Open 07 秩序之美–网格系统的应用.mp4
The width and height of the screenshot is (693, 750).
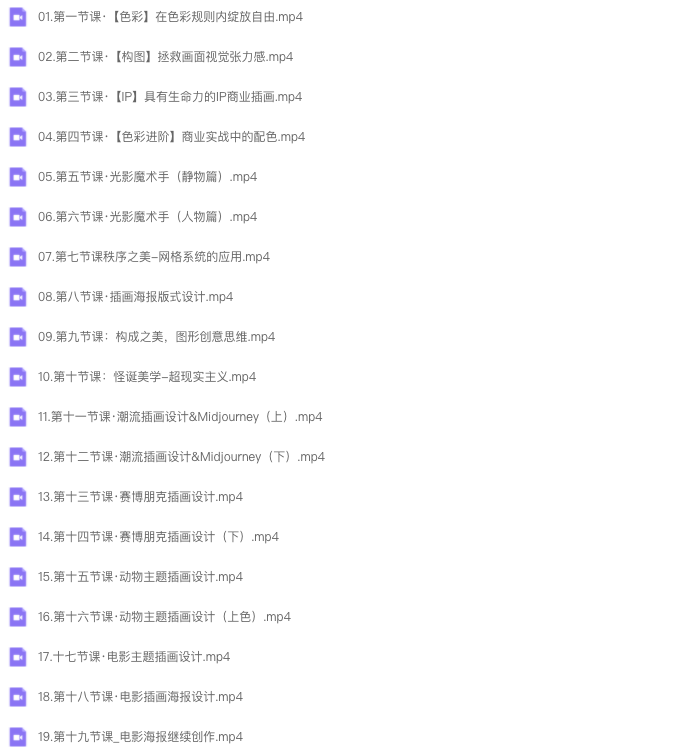click(x=154, y=257)
